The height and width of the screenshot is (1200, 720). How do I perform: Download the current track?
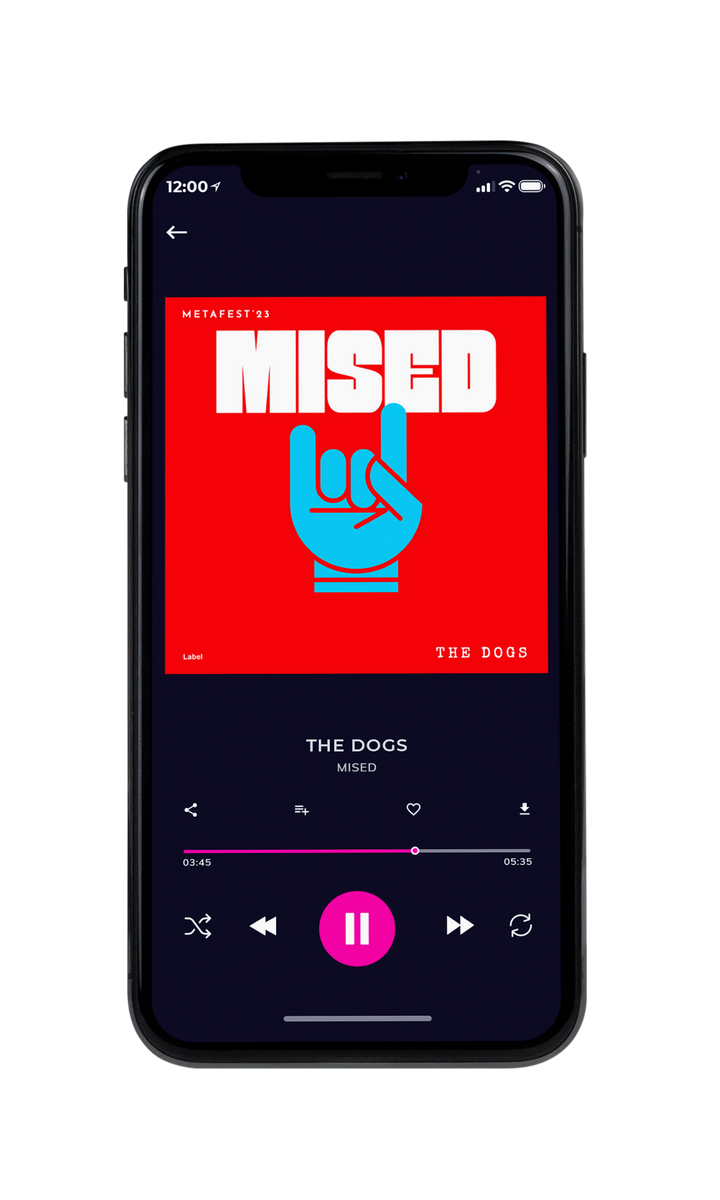tap(524, 809)
